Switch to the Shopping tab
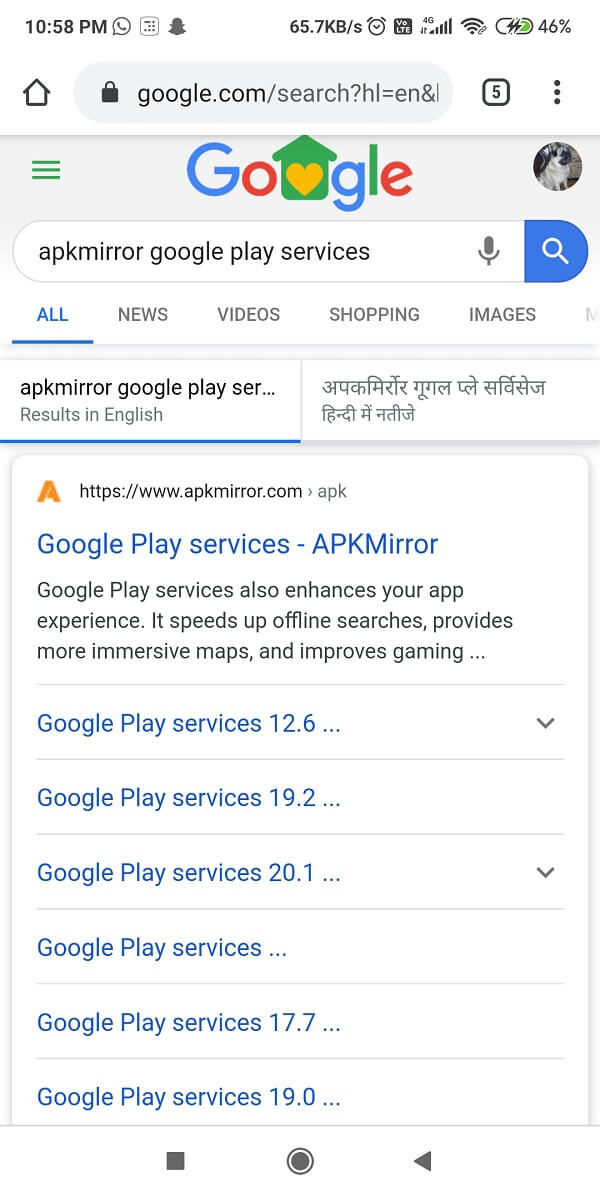The image size is (600, 1197). click(374, 315)
